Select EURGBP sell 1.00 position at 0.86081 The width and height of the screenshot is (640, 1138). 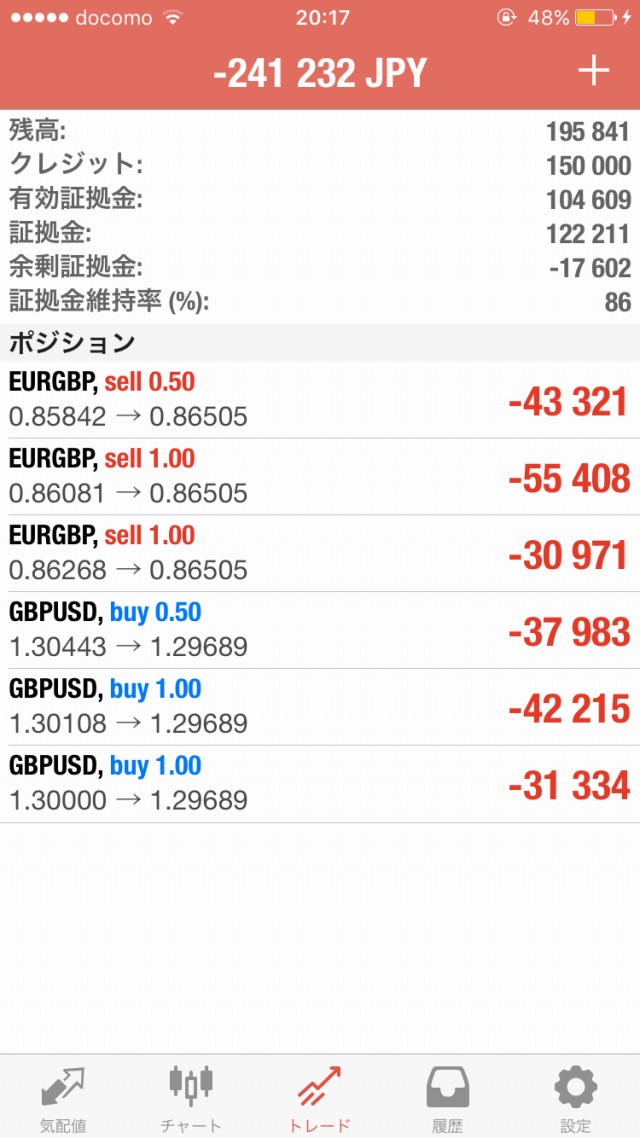[x=320, y=477]
